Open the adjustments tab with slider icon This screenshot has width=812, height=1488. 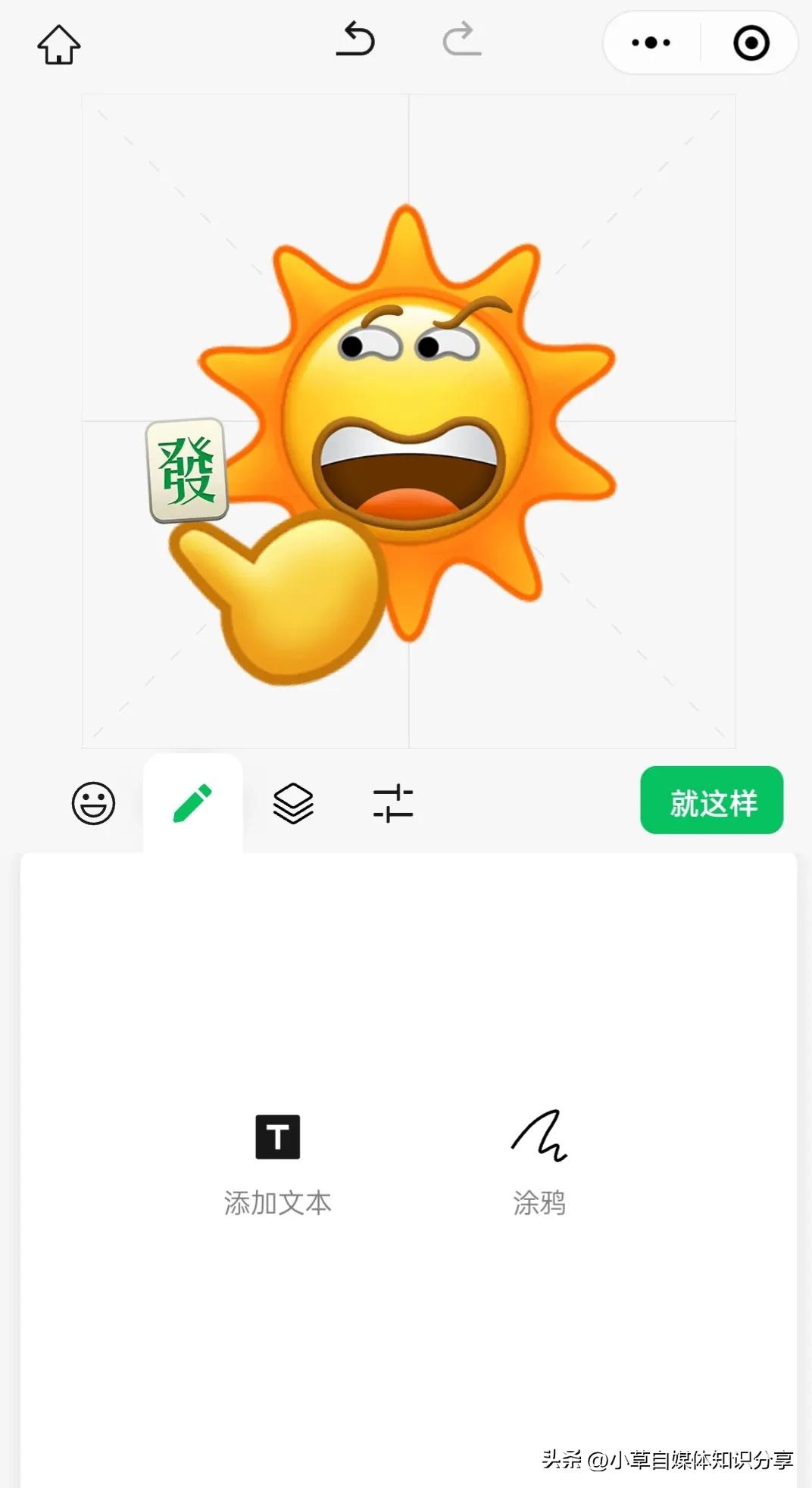click(x=393, y=805)
